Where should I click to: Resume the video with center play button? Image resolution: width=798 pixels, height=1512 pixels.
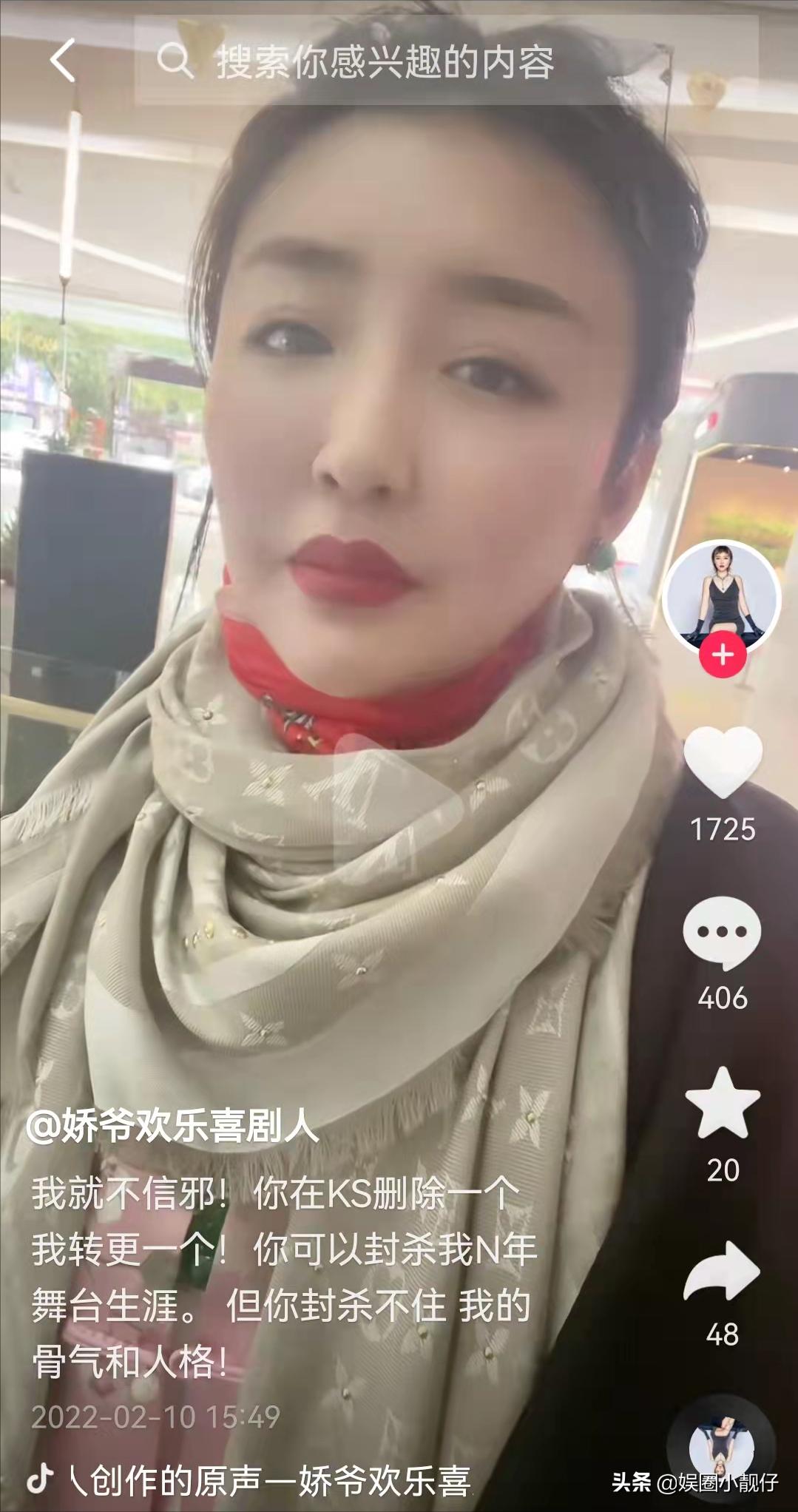[399, 800]
